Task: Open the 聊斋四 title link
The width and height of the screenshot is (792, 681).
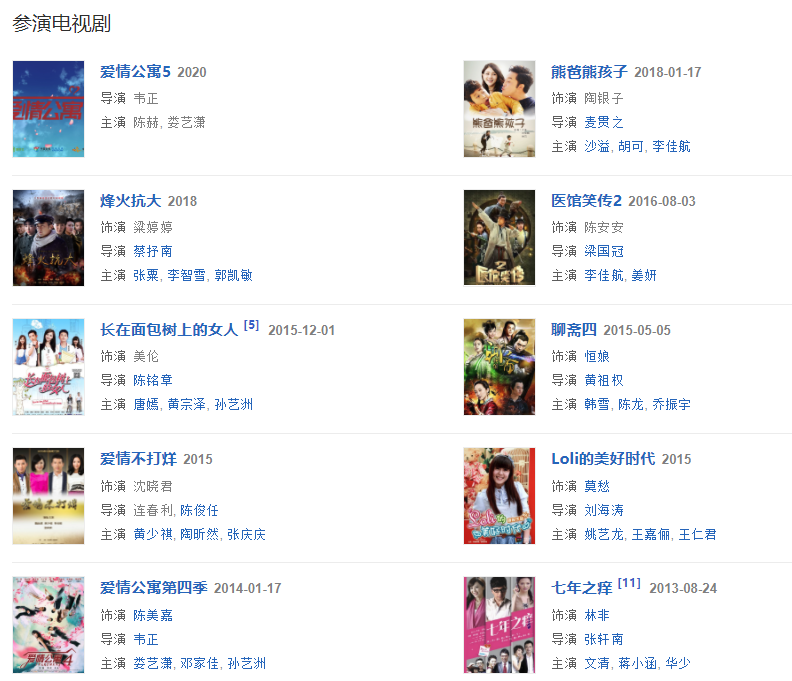Action: (574, 330)
